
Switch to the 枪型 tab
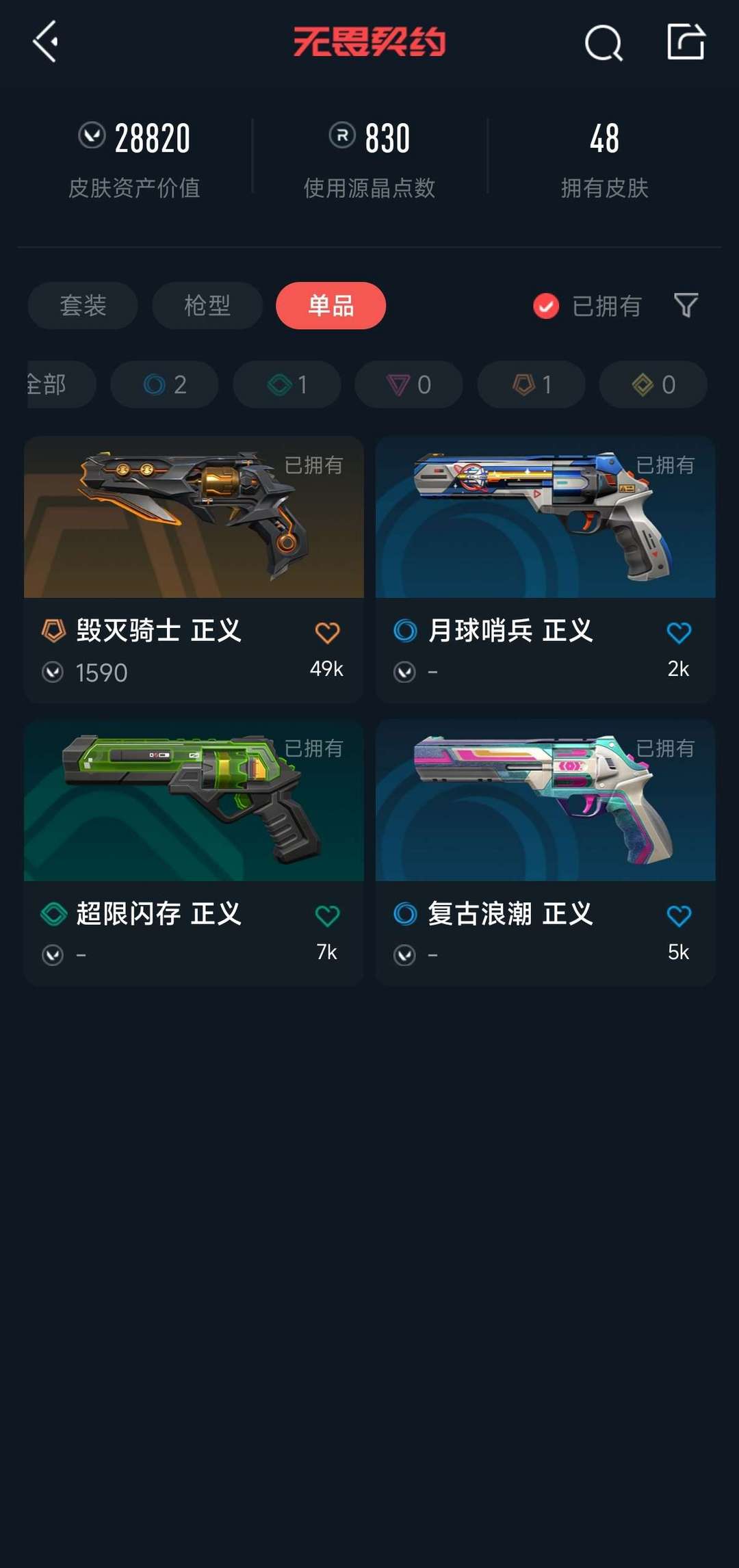207,305
